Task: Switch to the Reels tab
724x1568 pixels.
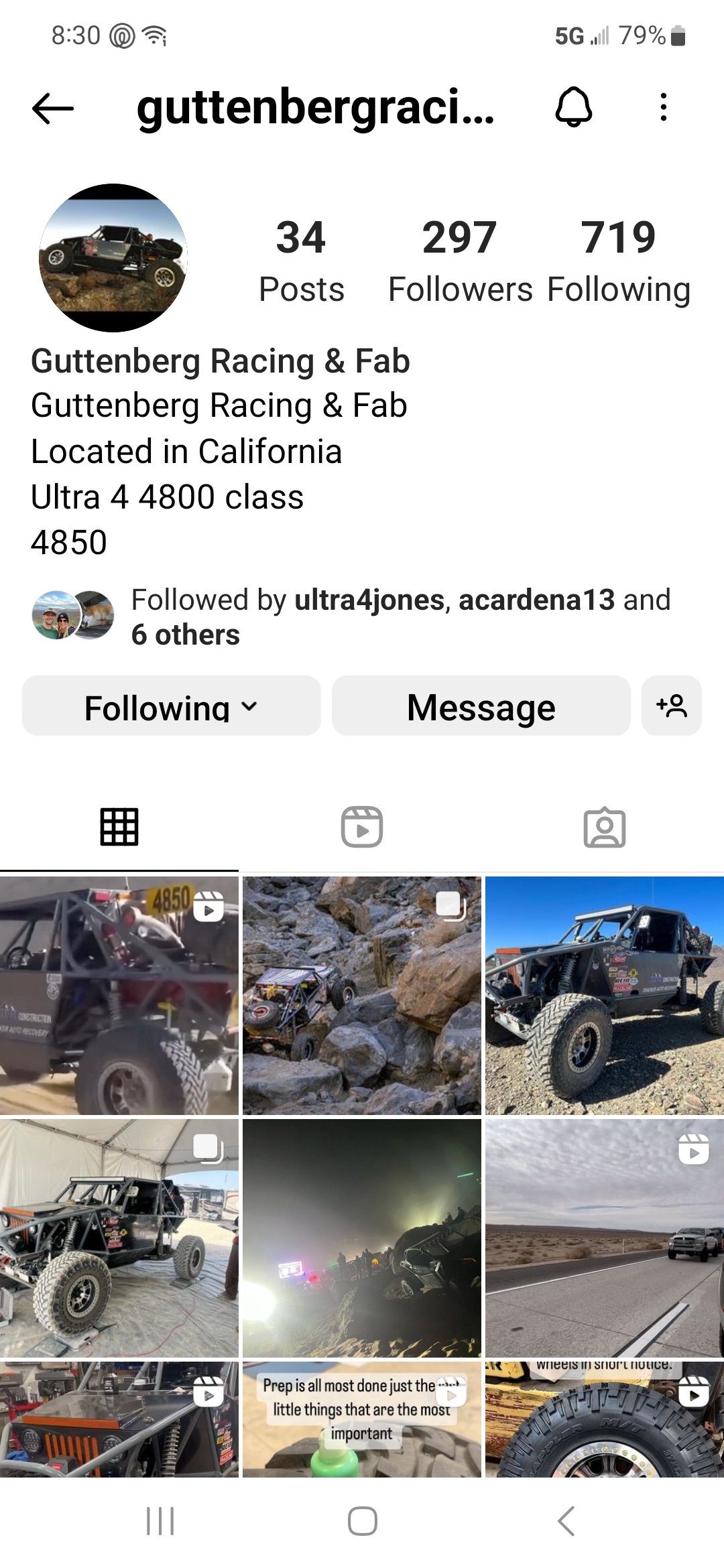Action: pyautogui.click(x=362, y=827)
